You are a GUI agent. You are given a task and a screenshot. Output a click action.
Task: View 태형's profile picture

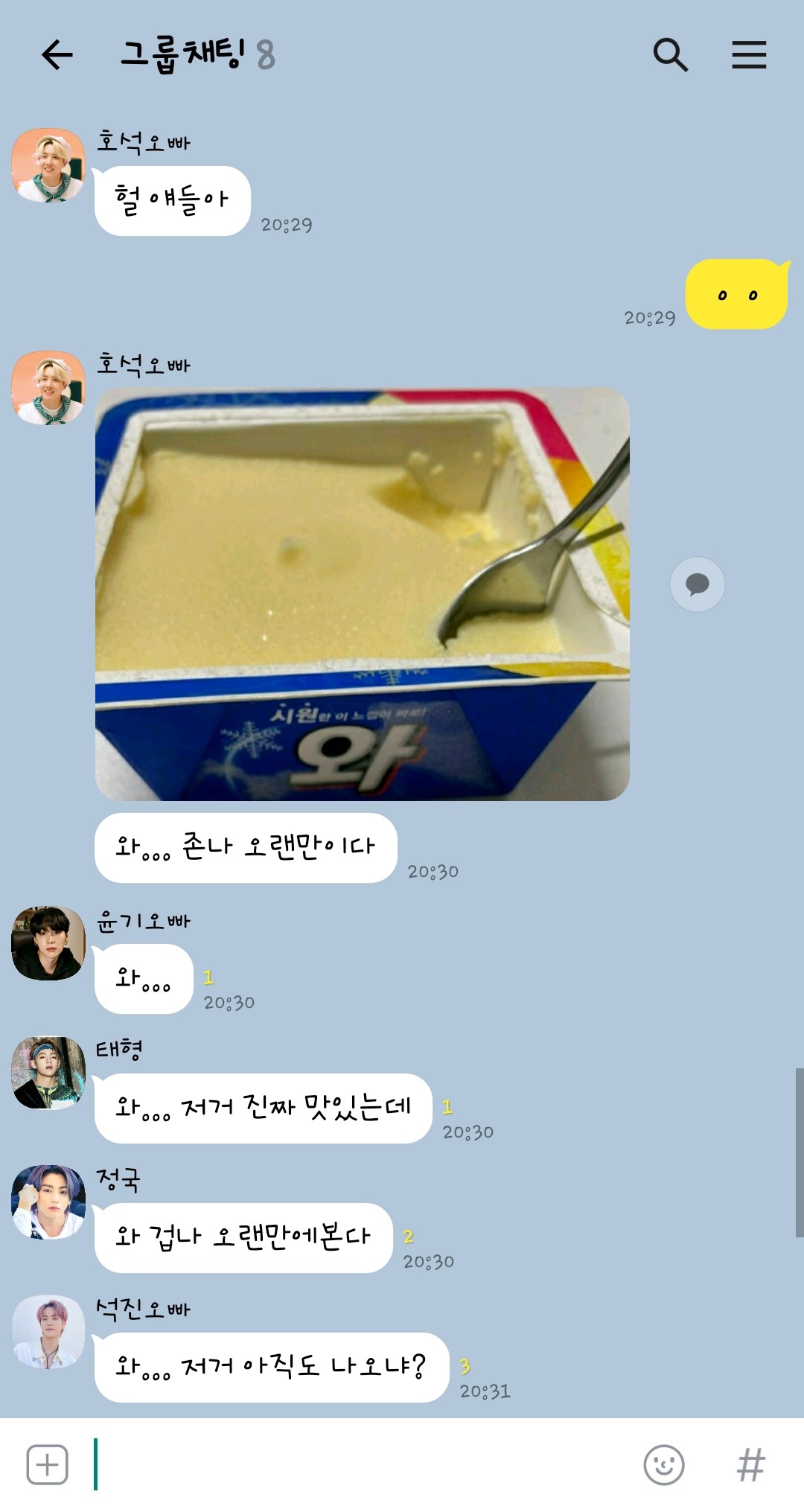(48, 1073)
